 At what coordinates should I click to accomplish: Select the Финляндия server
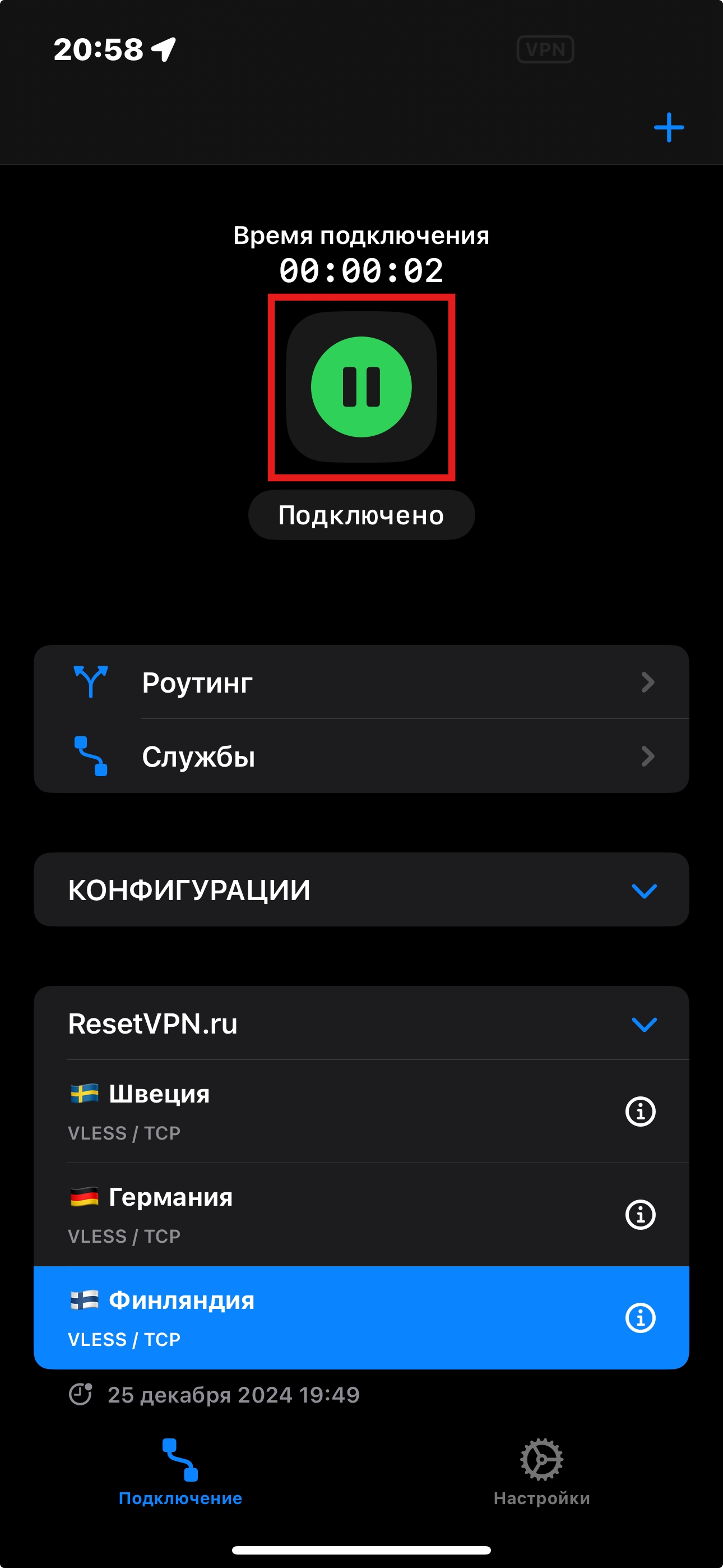click(x=304, y=1318)
